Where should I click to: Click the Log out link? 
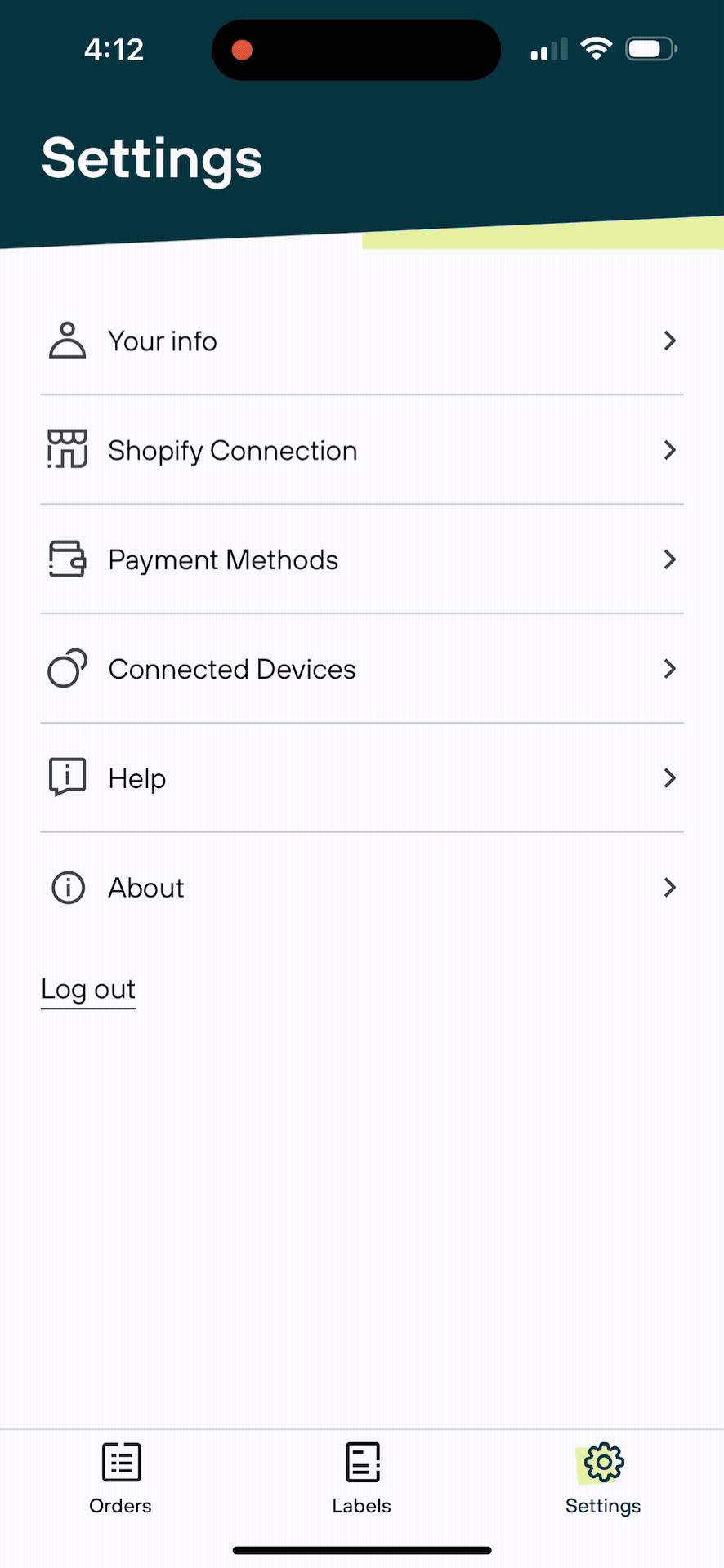[87, 988]
